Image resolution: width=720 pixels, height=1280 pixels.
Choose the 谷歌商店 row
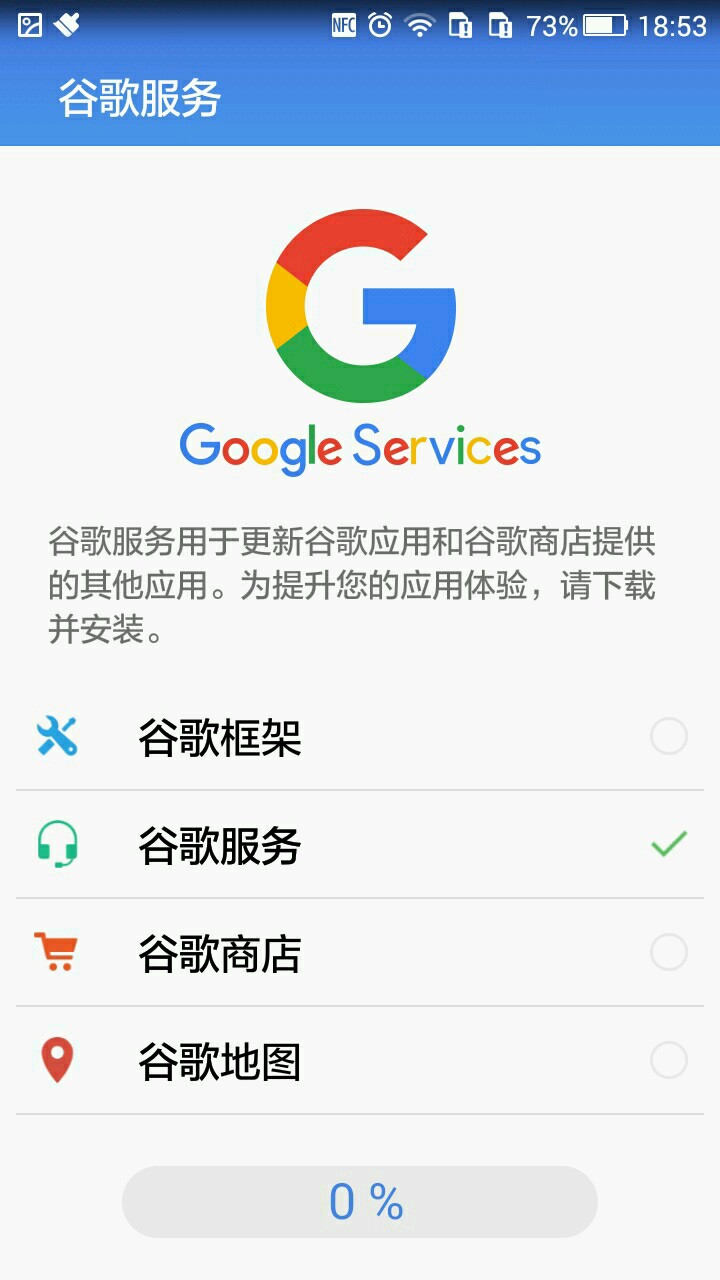(x=360, y=953)
